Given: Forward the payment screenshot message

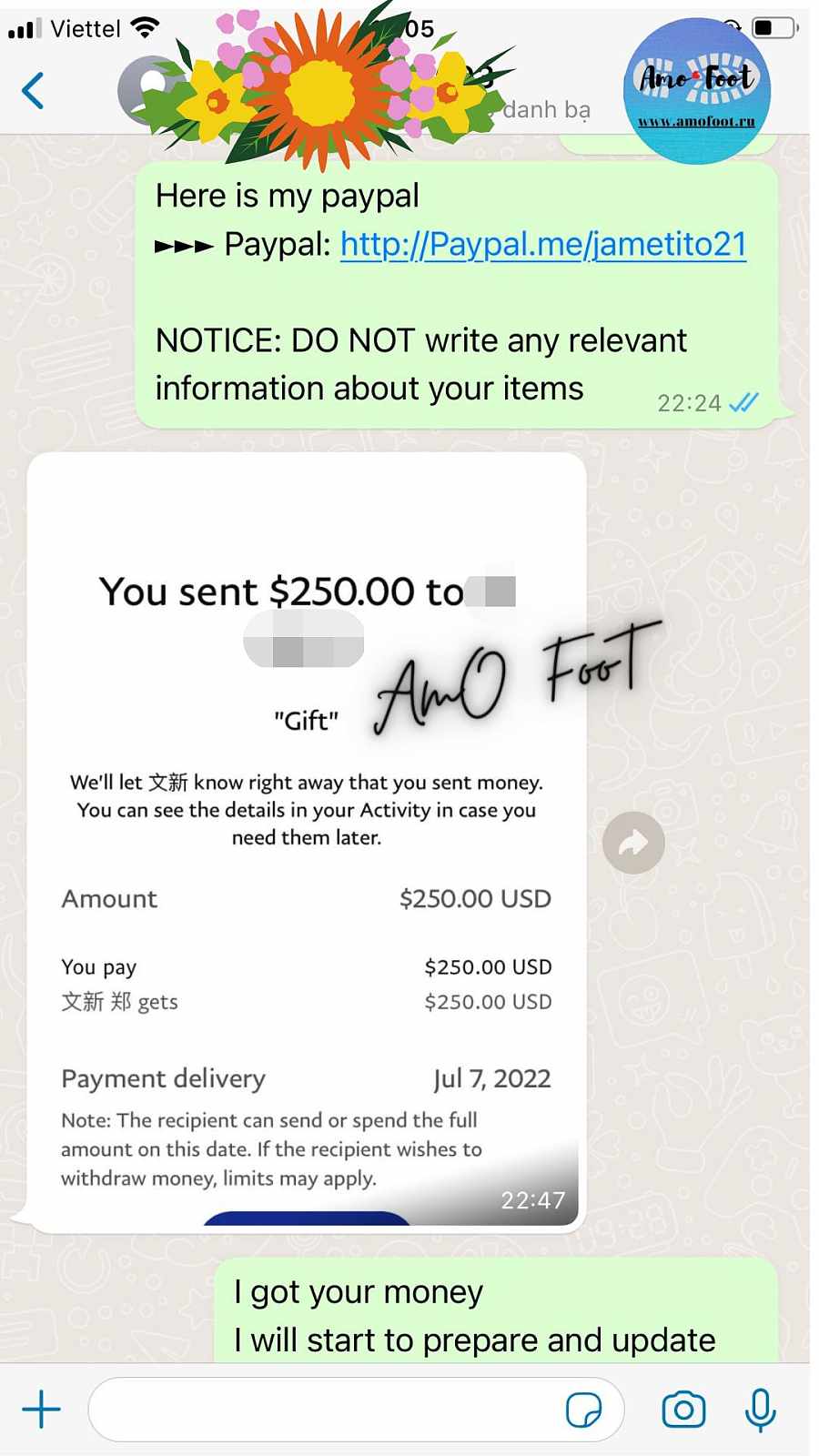Looking at the screenshot, I should (x=633, y=843).
